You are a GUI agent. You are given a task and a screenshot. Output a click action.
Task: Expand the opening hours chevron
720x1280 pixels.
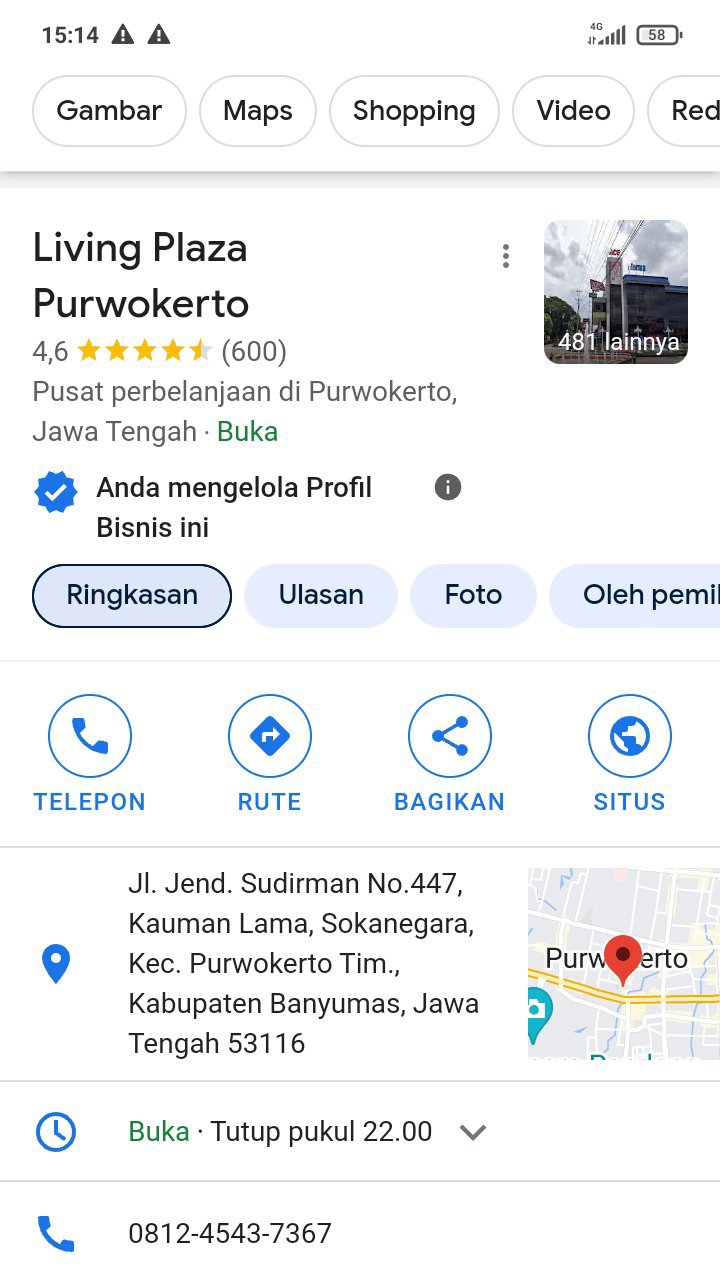coord(473,1132)
